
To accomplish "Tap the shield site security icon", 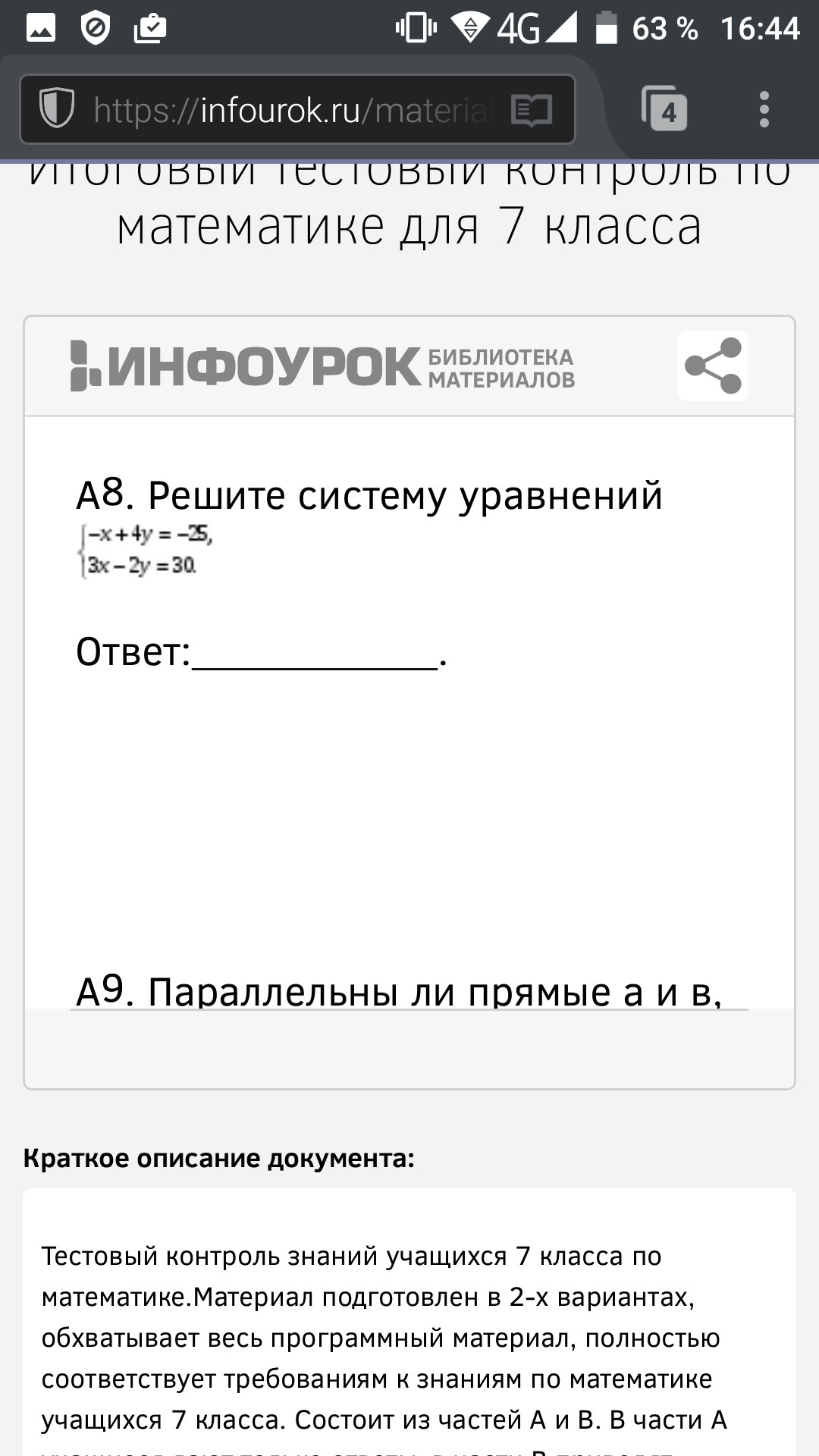I will (x=57, y=109).
